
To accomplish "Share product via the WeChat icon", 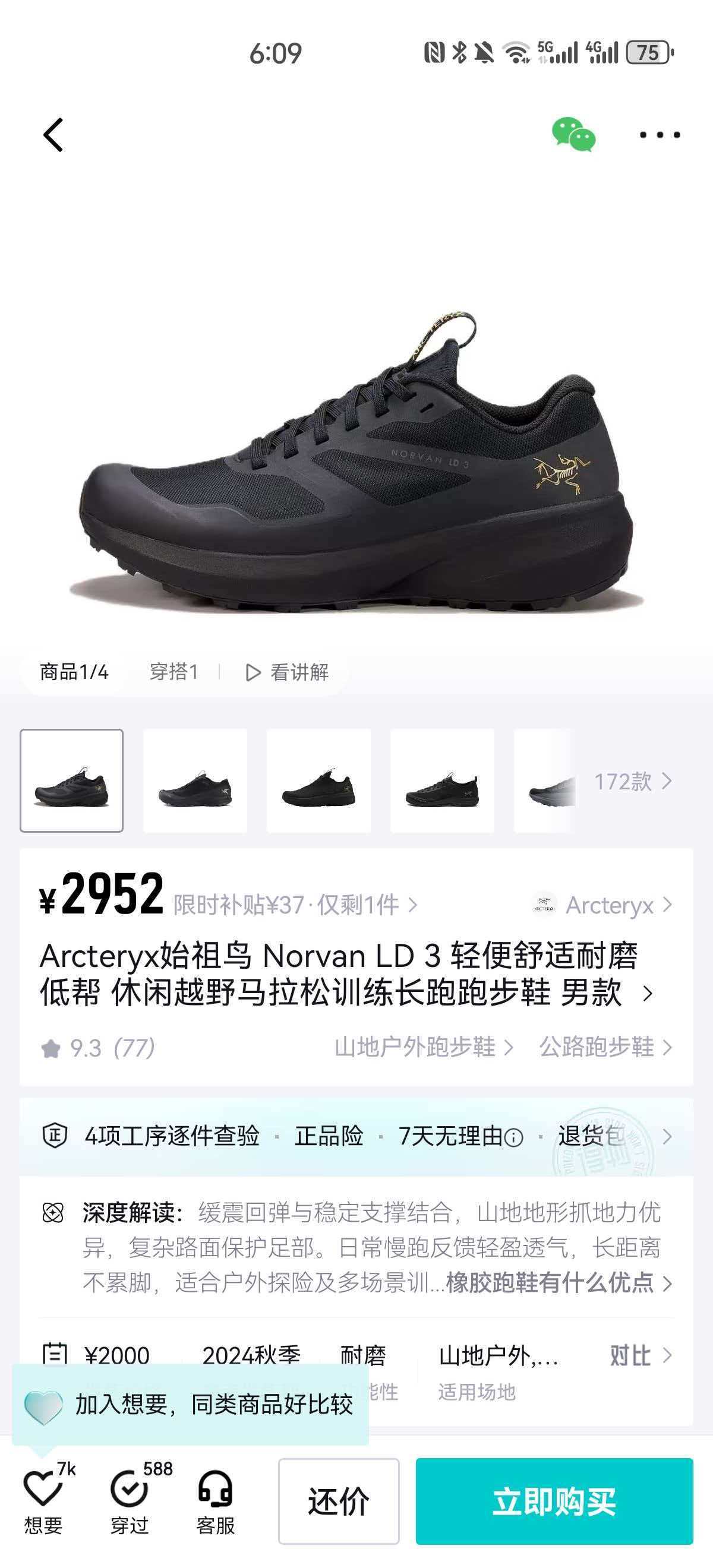I will [573, 134].
